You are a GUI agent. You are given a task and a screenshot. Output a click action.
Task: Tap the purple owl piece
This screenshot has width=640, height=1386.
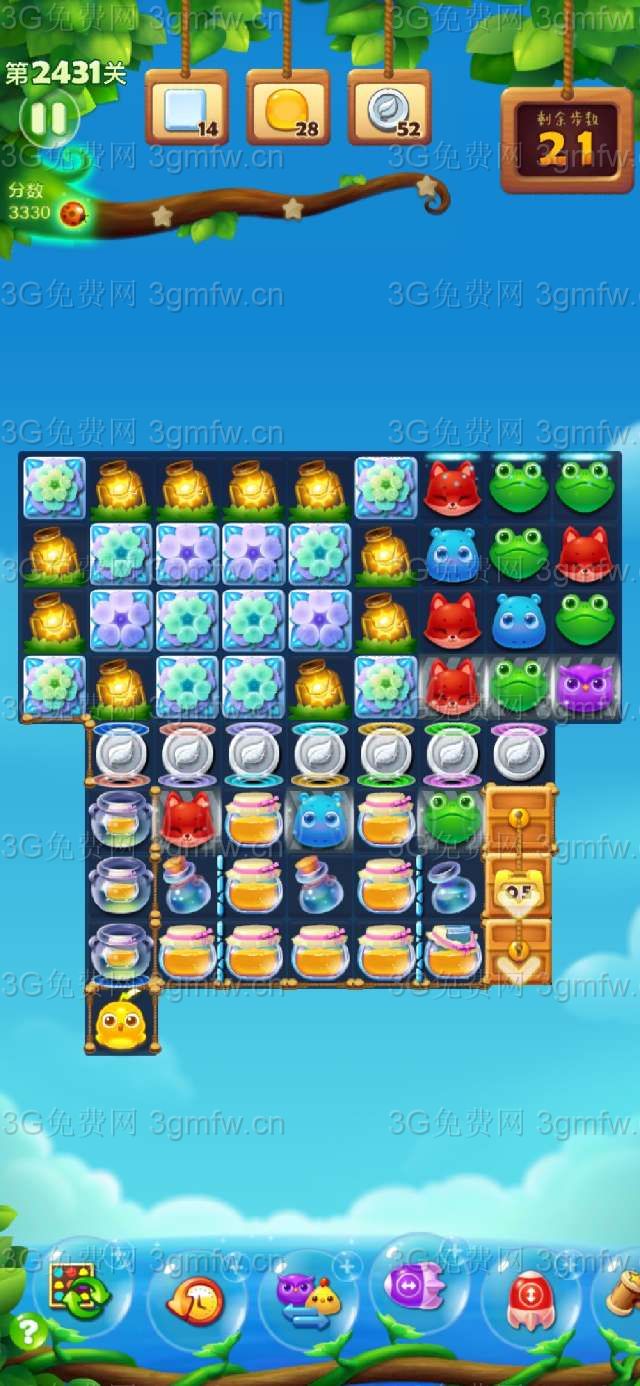click(x=585, y=688)
